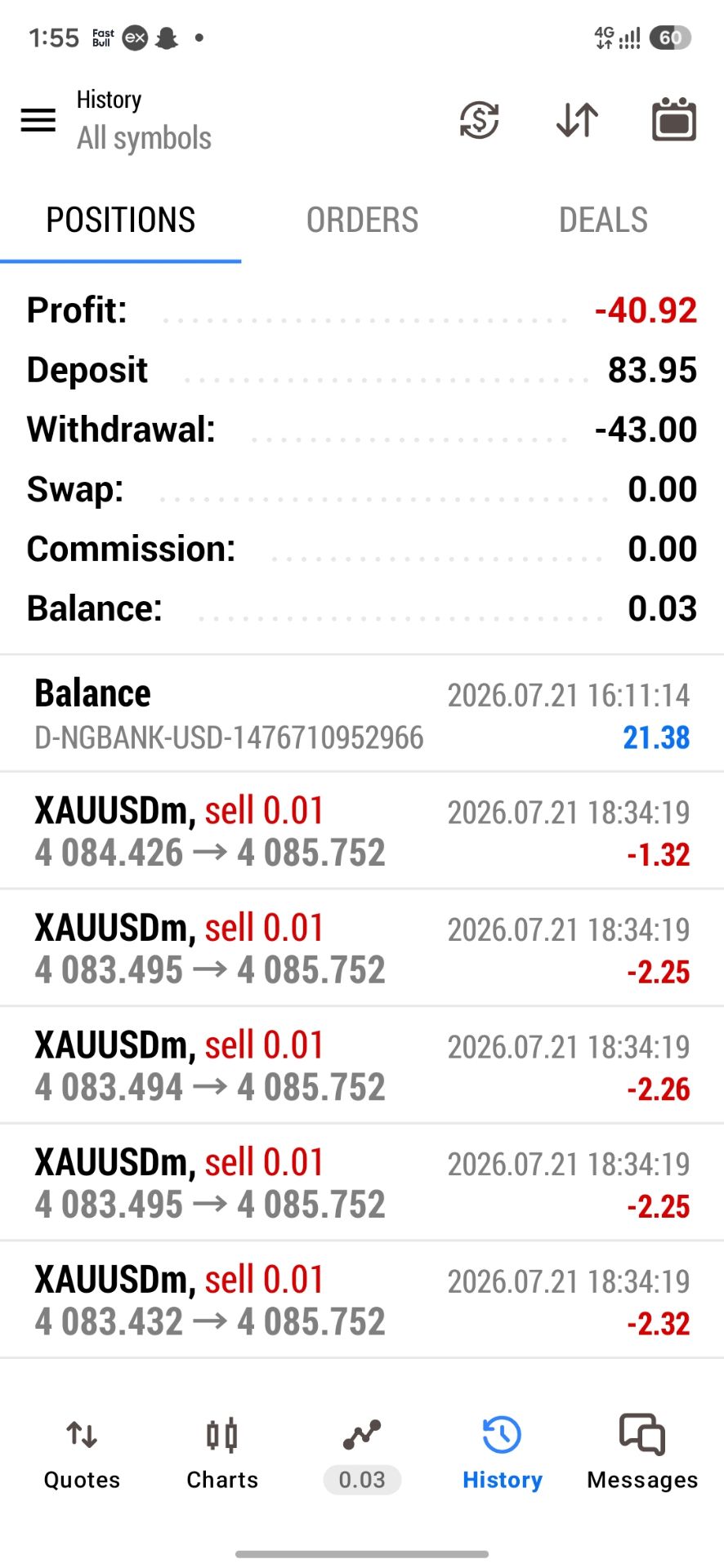Go to the Charts tab

tap(222, 1454)
